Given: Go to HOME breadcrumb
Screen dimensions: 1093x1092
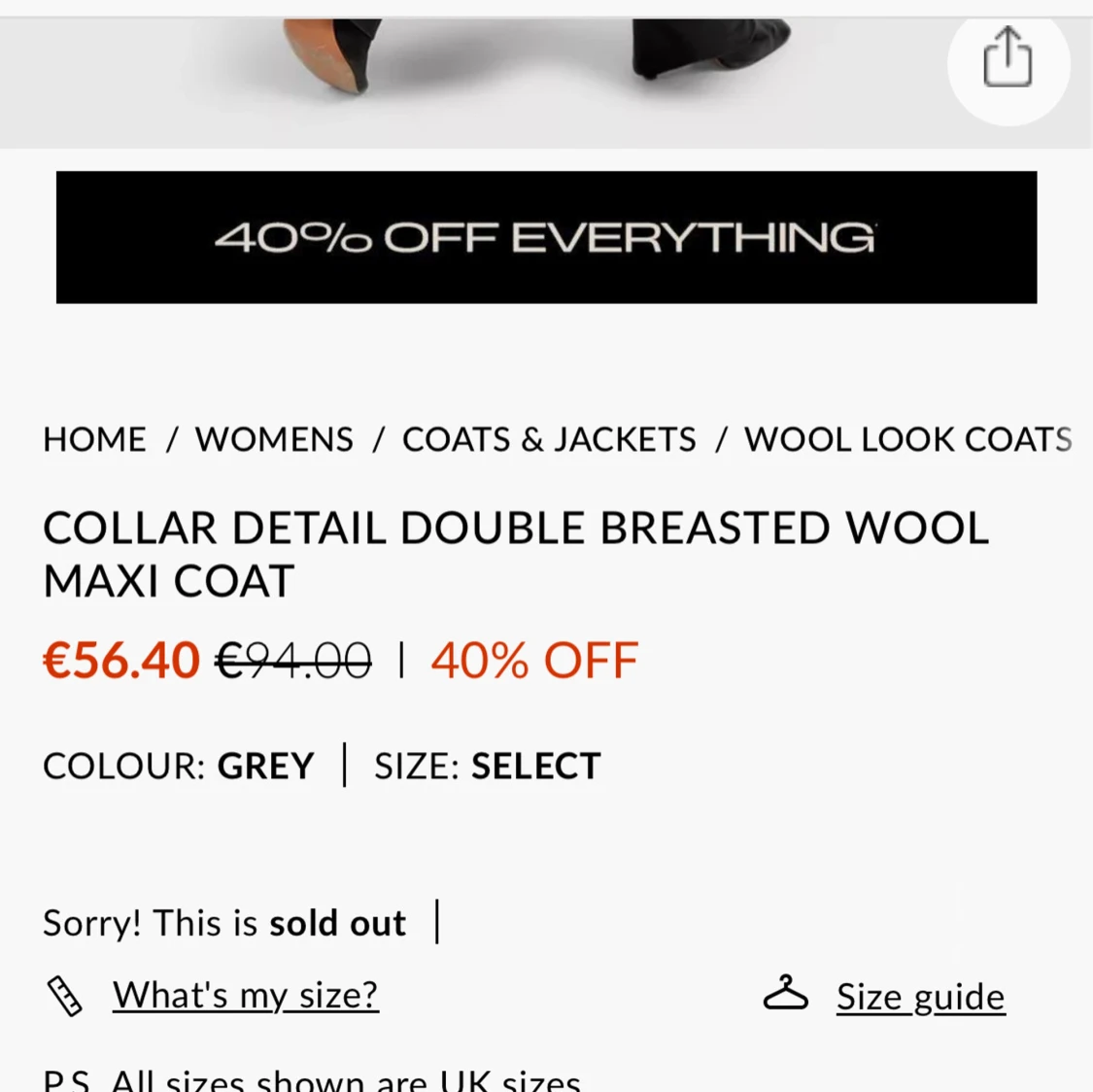Looking at the screenshot, I should [x=95, y=440].
